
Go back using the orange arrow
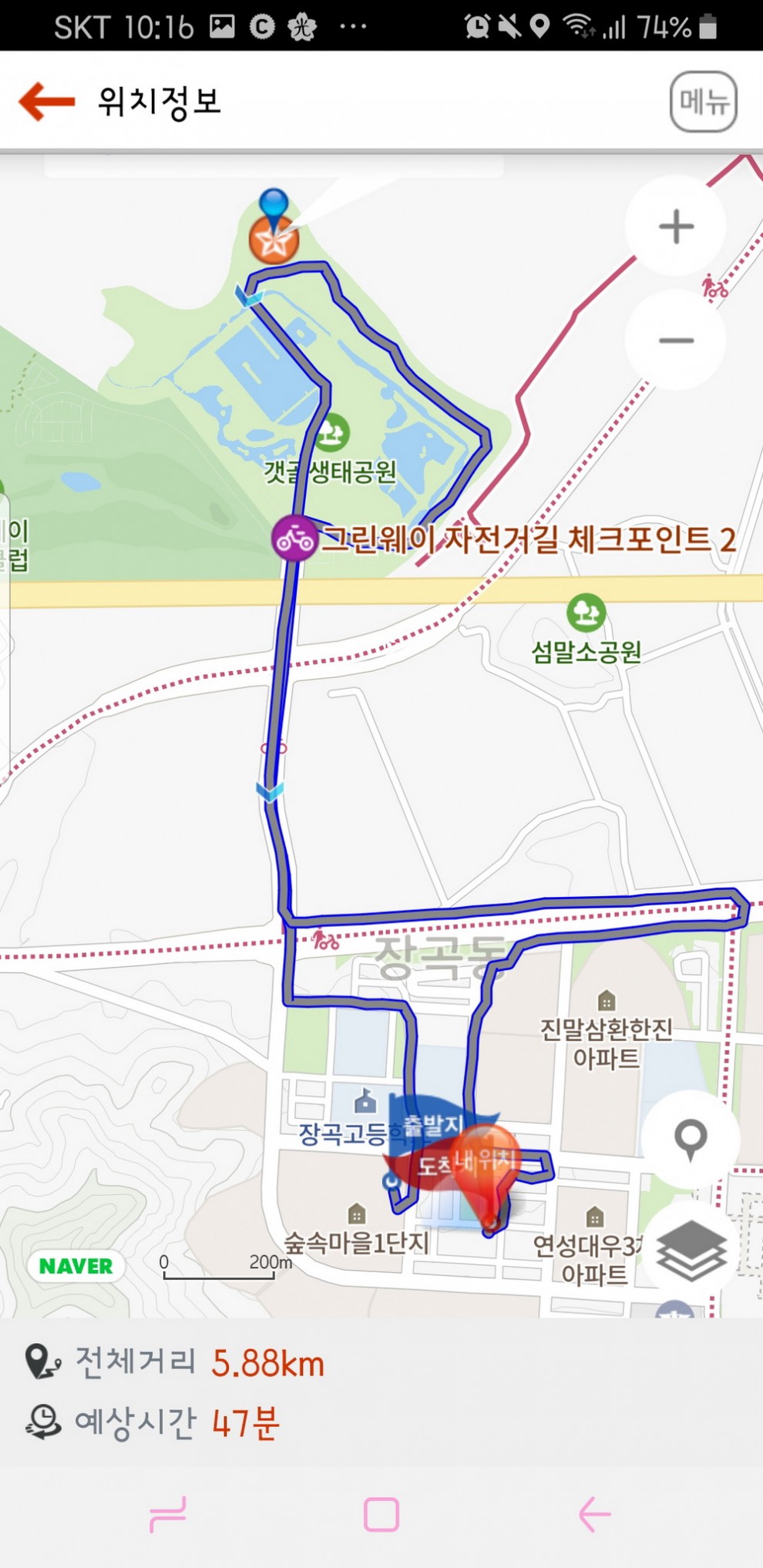point(46,102)
